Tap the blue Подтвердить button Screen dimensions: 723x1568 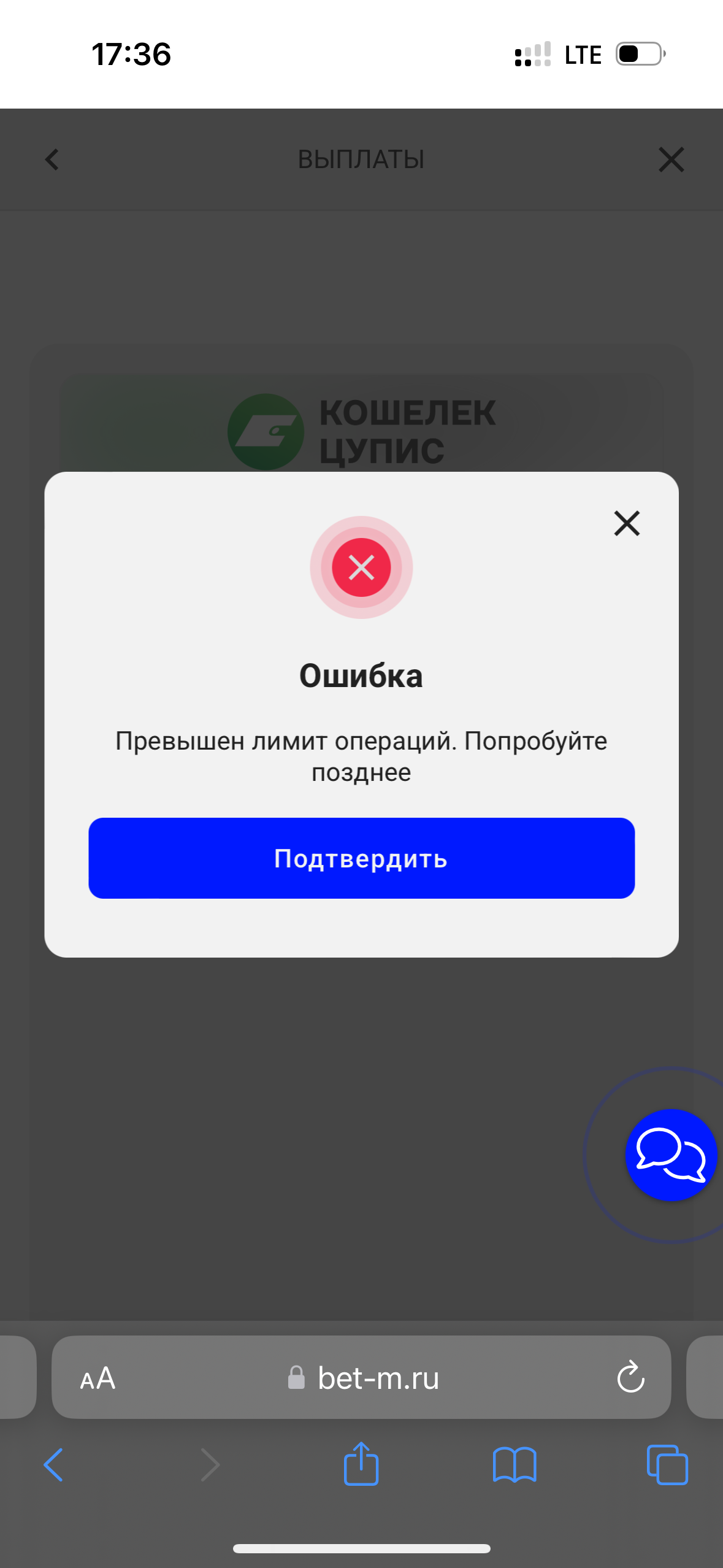pos(361,858)
